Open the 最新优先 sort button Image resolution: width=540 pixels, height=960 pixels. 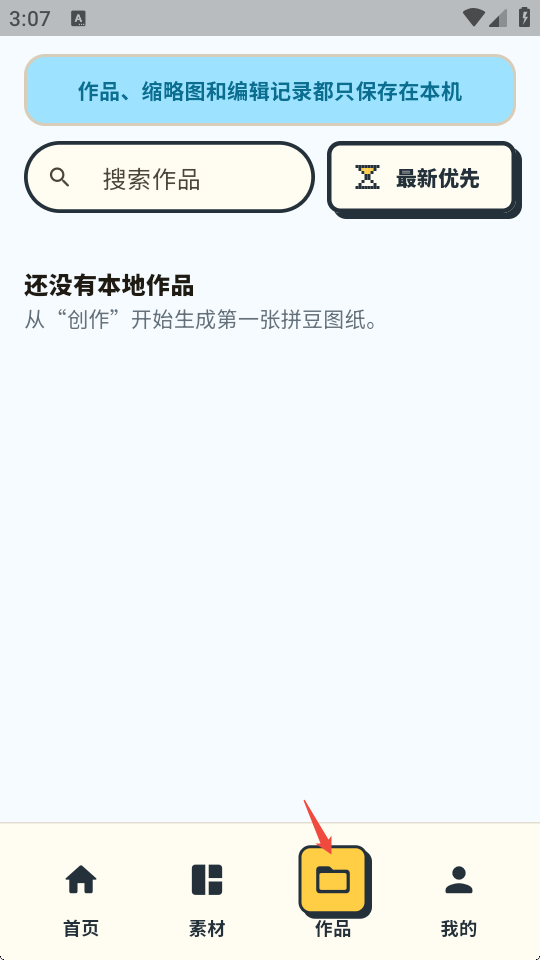coord(421,178)
